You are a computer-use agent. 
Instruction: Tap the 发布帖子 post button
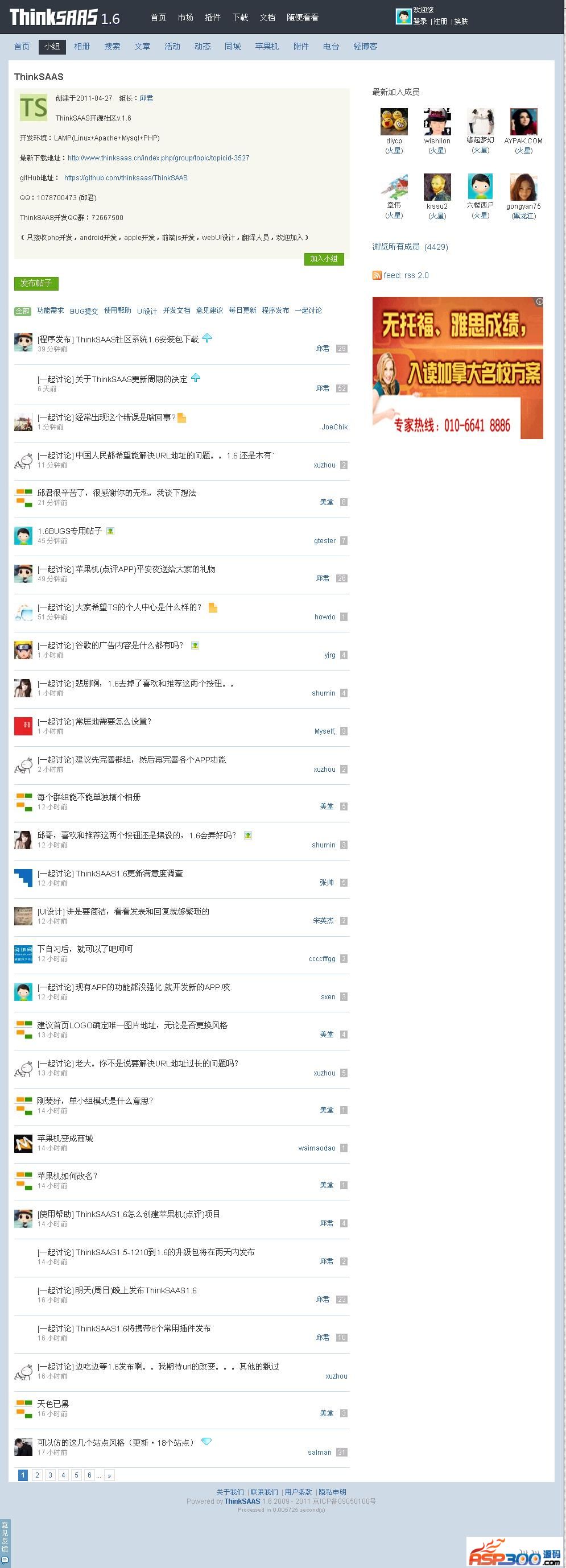36,283
